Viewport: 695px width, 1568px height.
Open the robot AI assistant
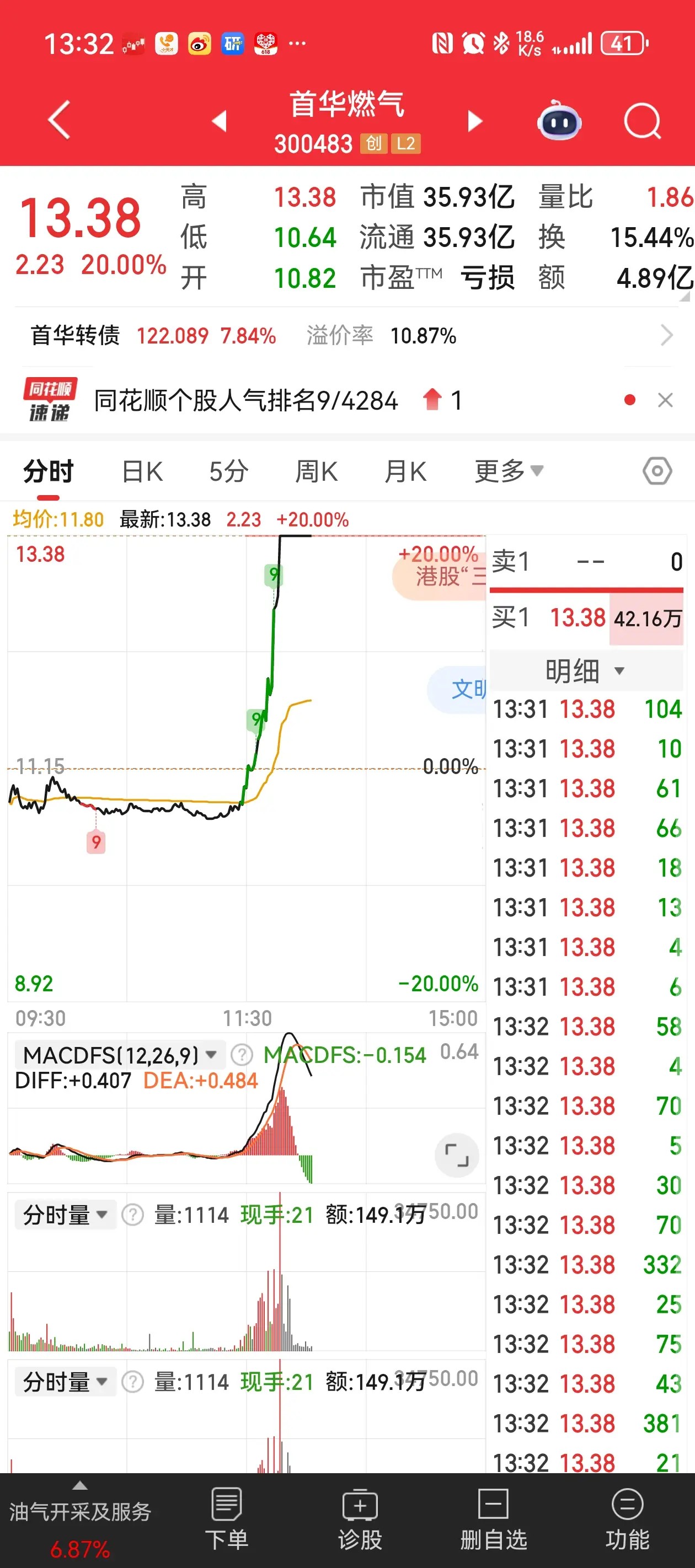(x=559, y=121)
